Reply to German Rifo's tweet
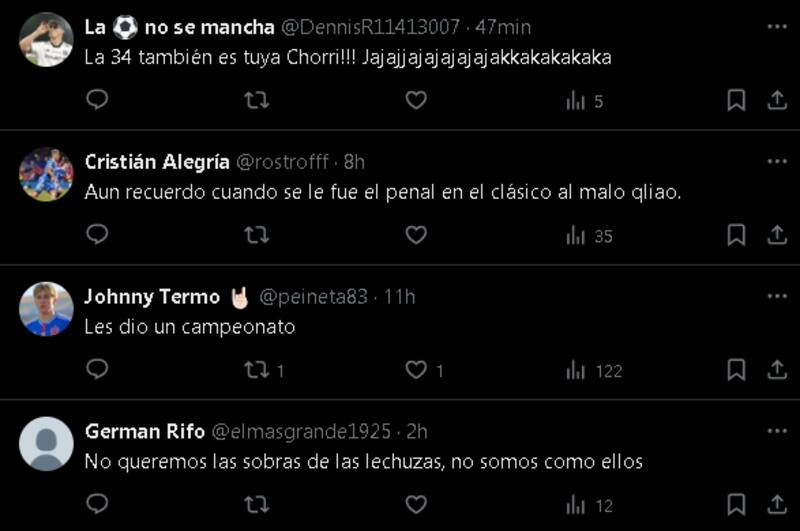Viewport: 800px width, 531px height. [97, 505]
